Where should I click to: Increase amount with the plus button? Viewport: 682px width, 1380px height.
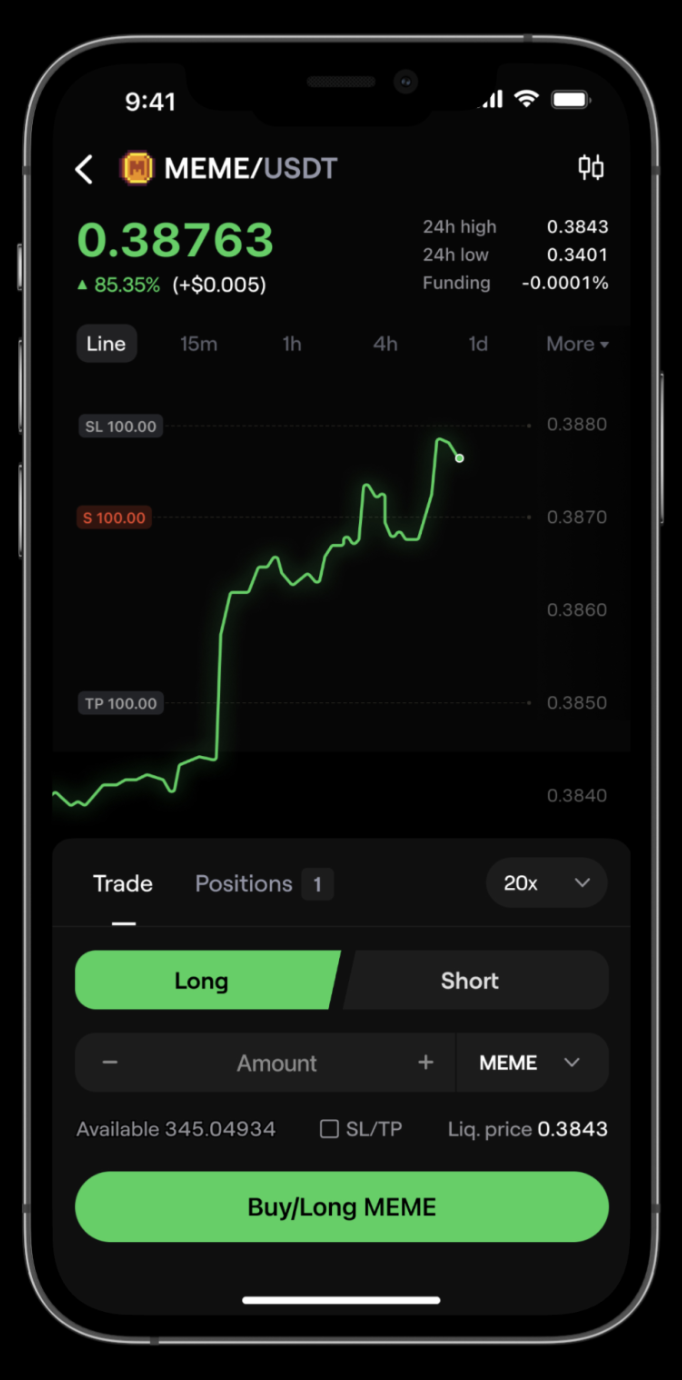tap(426, 1062)
